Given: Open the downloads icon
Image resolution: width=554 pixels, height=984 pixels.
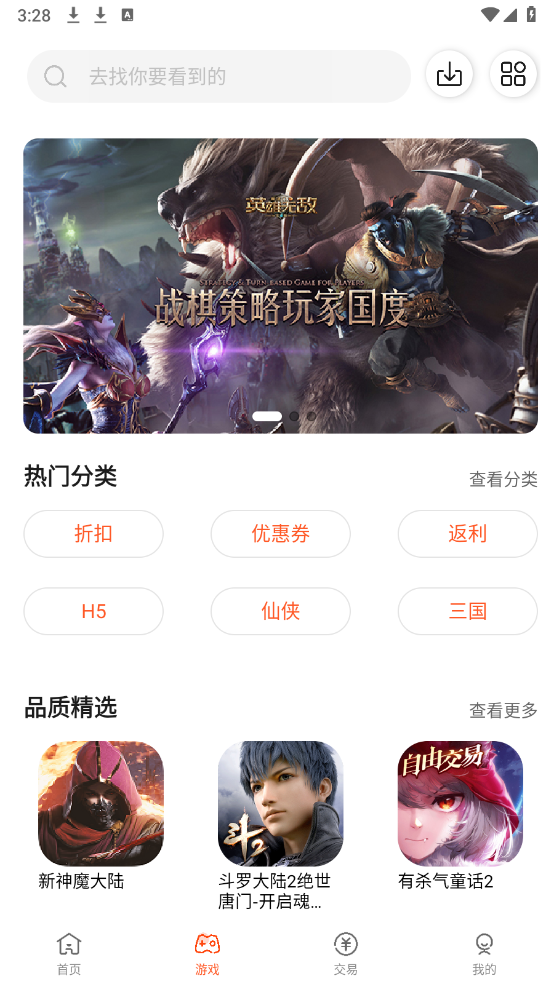Looking at the screenshot, I should pos(449,74).
